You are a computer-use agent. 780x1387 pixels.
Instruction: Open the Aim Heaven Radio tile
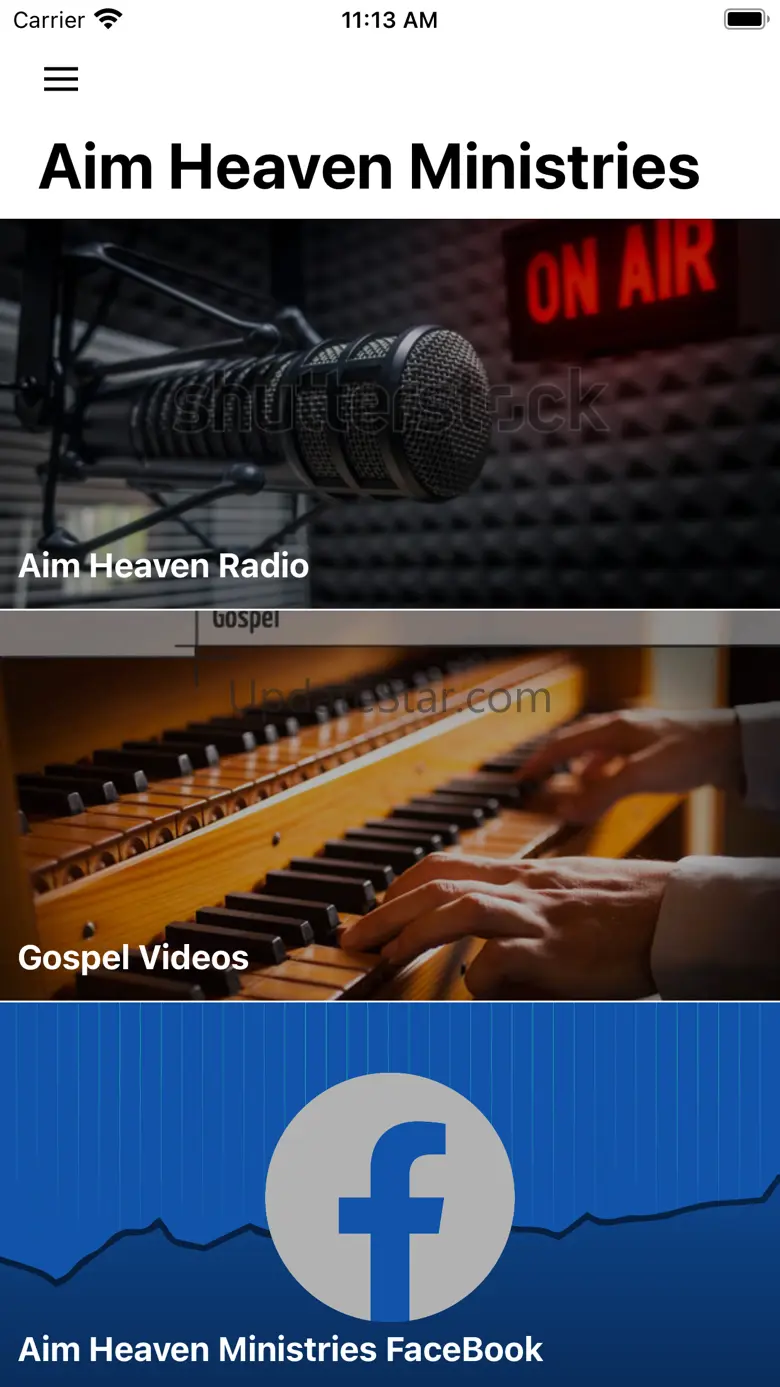tap(390, 414)
